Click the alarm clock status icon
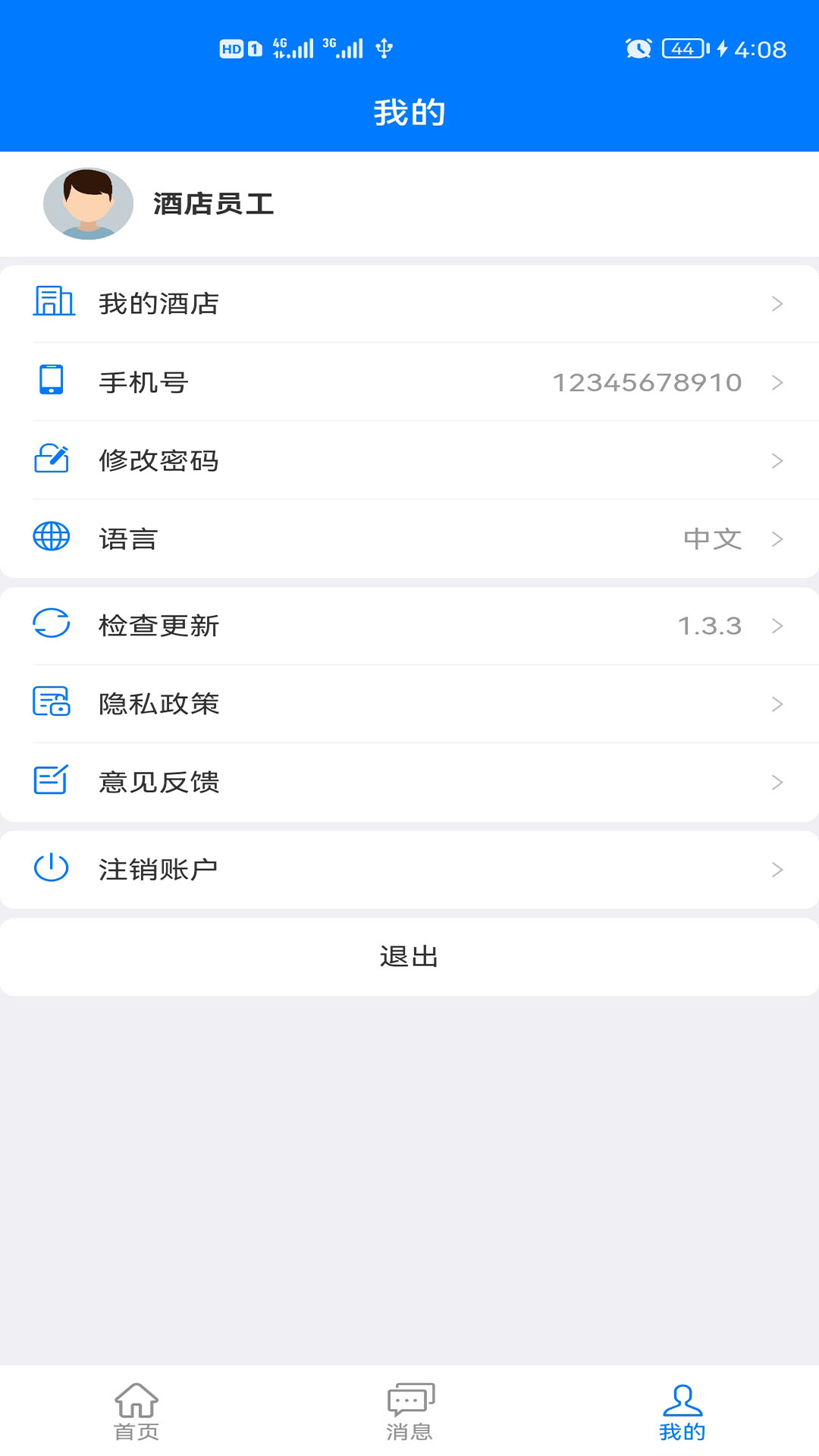This screenshot has width=819, height=1456. pyautogui.click(x=639, y=48)
